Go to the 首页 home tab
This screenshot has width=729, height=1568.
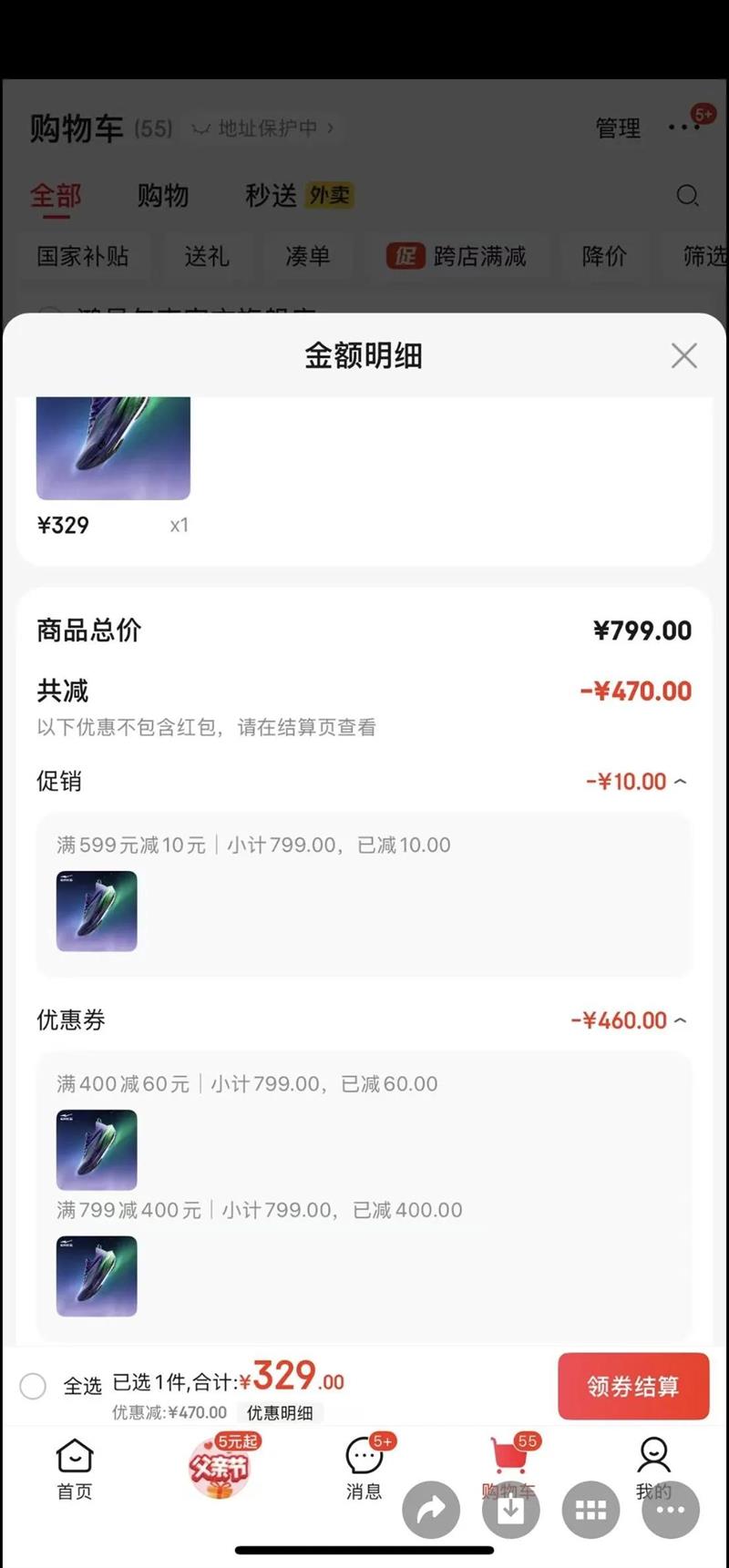(75, 1469)
